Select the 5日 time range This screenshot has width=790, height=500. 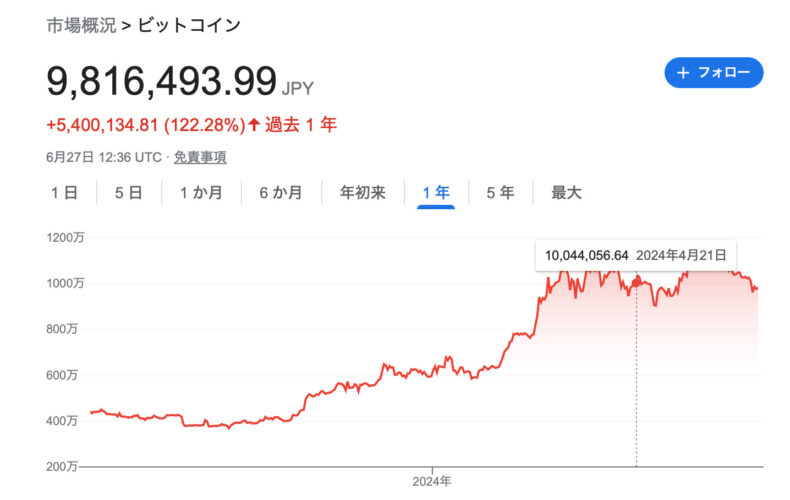(128, 193)
